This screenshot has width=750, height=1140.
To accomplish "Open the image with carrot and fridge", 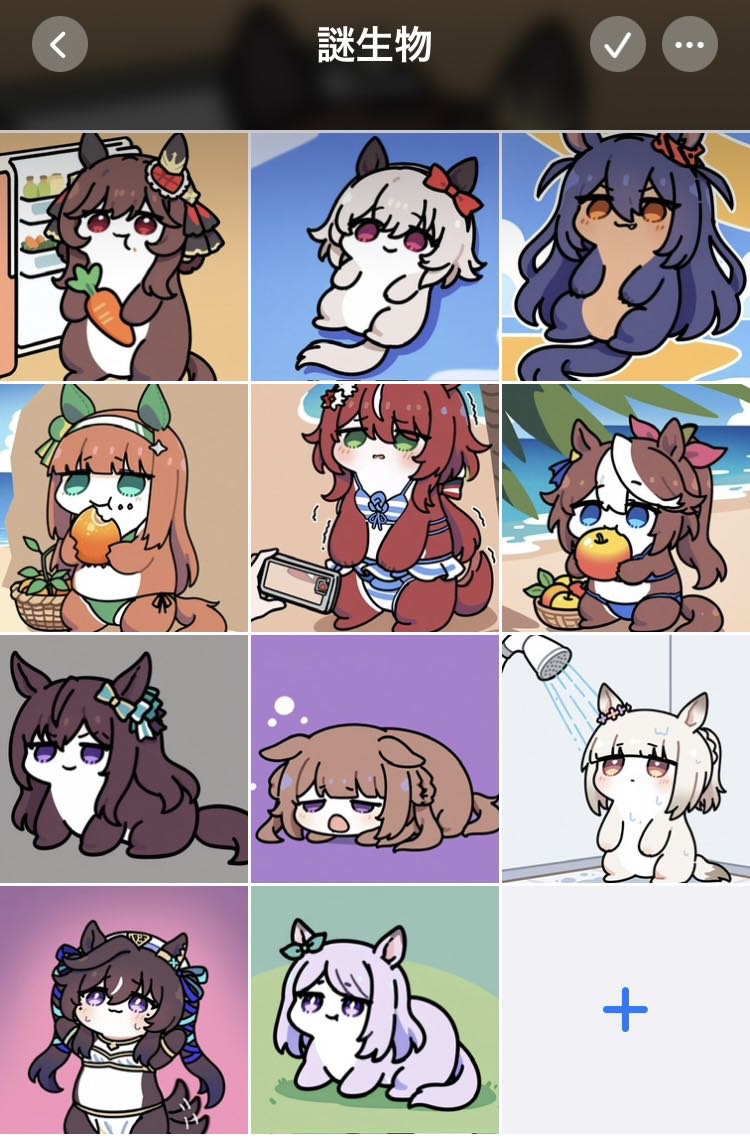I will point(124,257).
